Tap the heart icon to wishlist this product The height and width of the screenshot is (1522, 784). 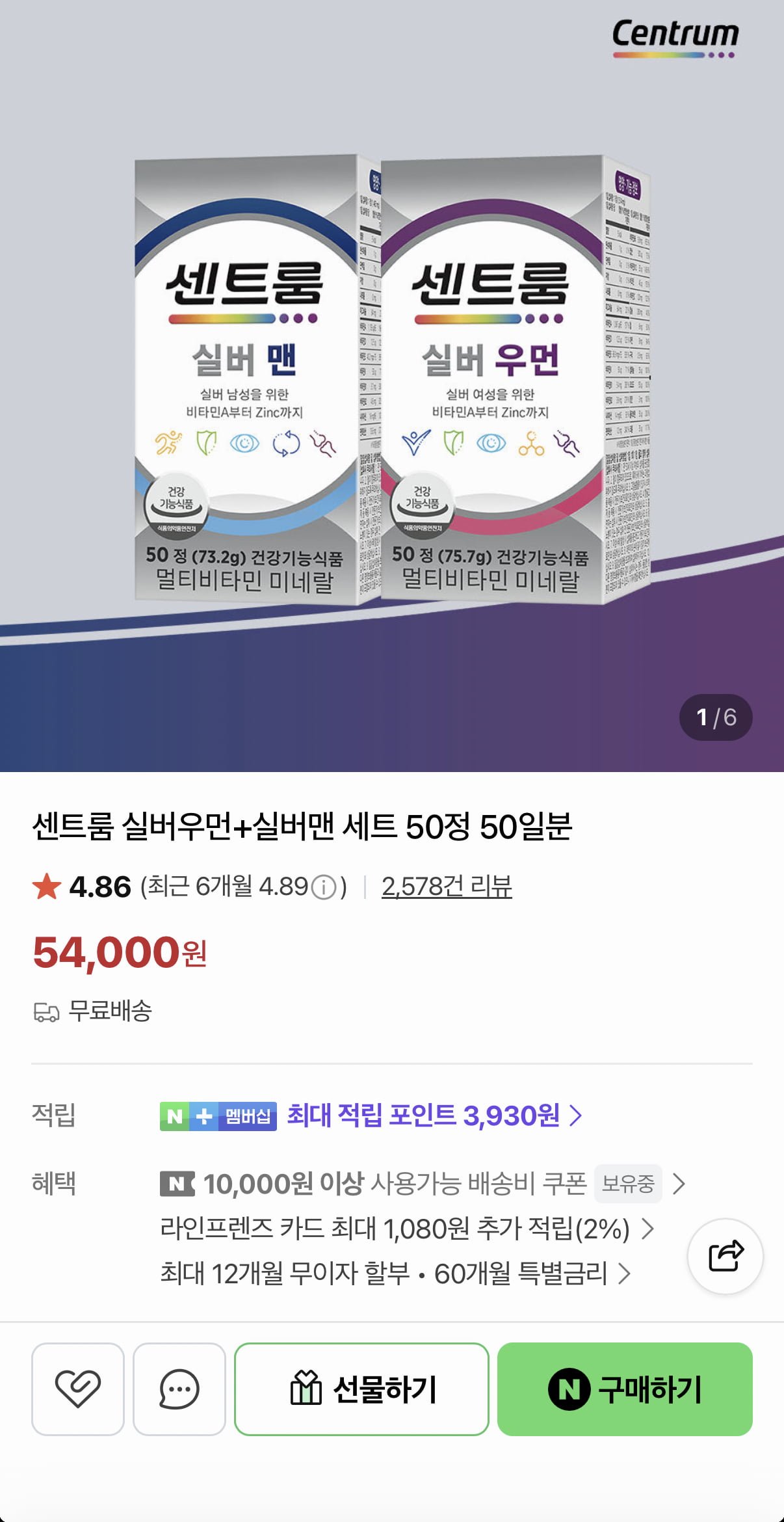click(77, 1389)
